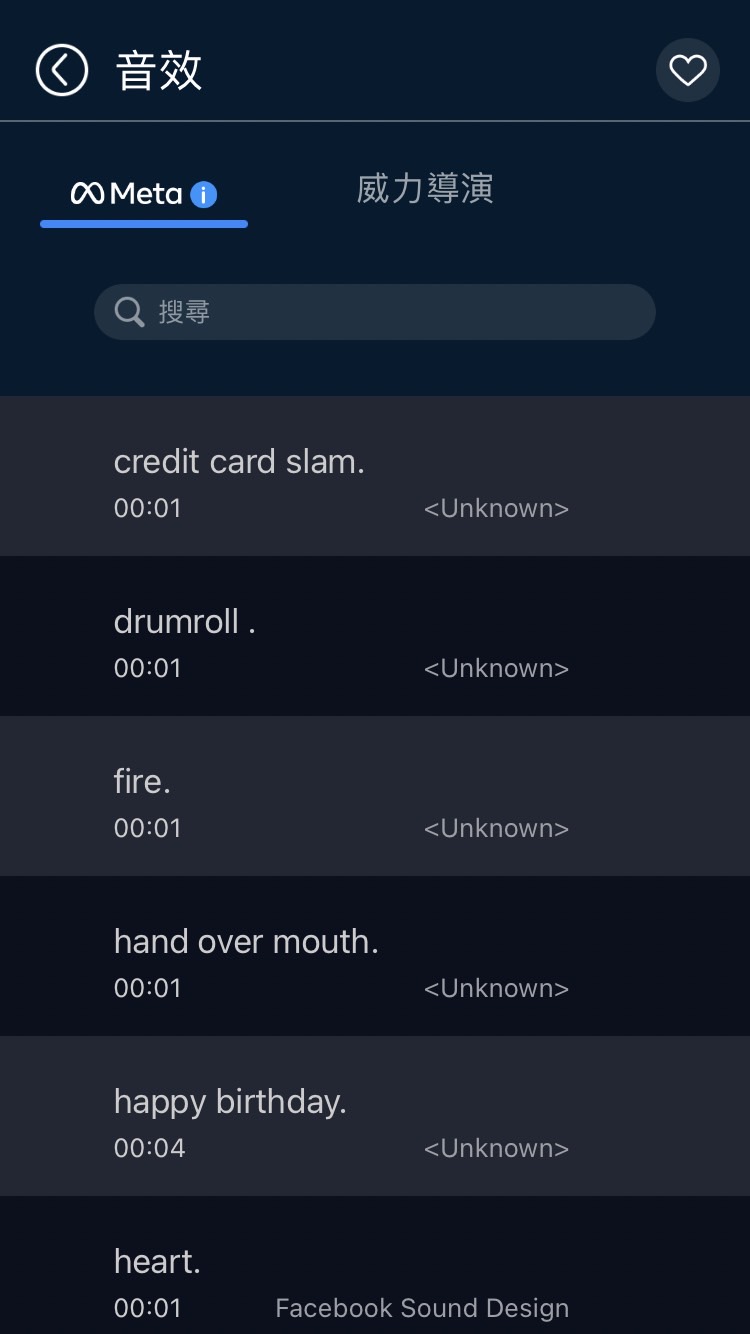Tap the 00:04 duration on happy birthday.
This screenshot has width=750, height=1334.
149,1148
